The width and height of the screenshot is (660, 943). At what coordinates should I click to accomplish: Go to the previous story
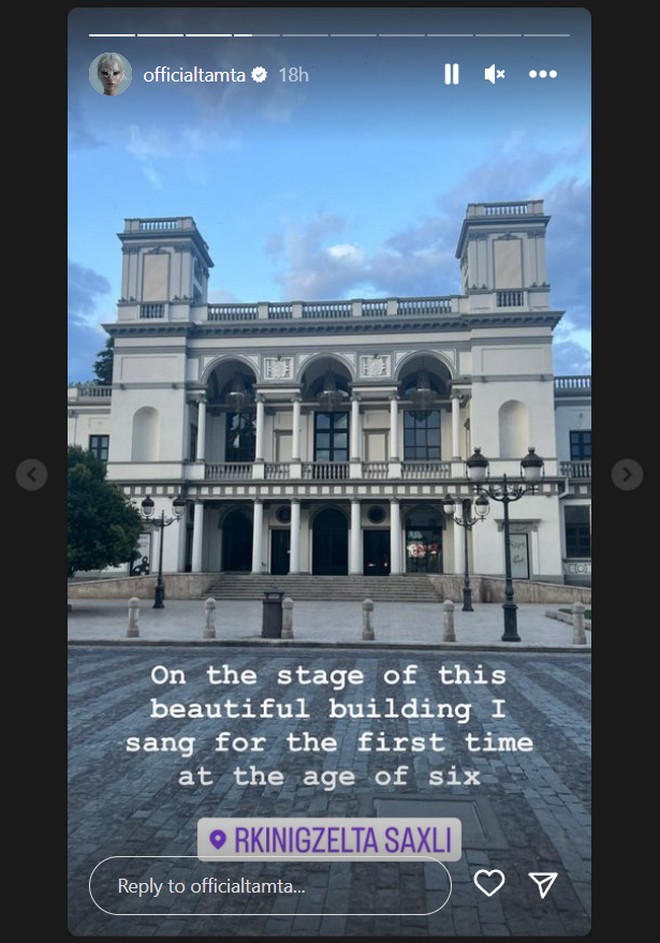coord(32,474)
